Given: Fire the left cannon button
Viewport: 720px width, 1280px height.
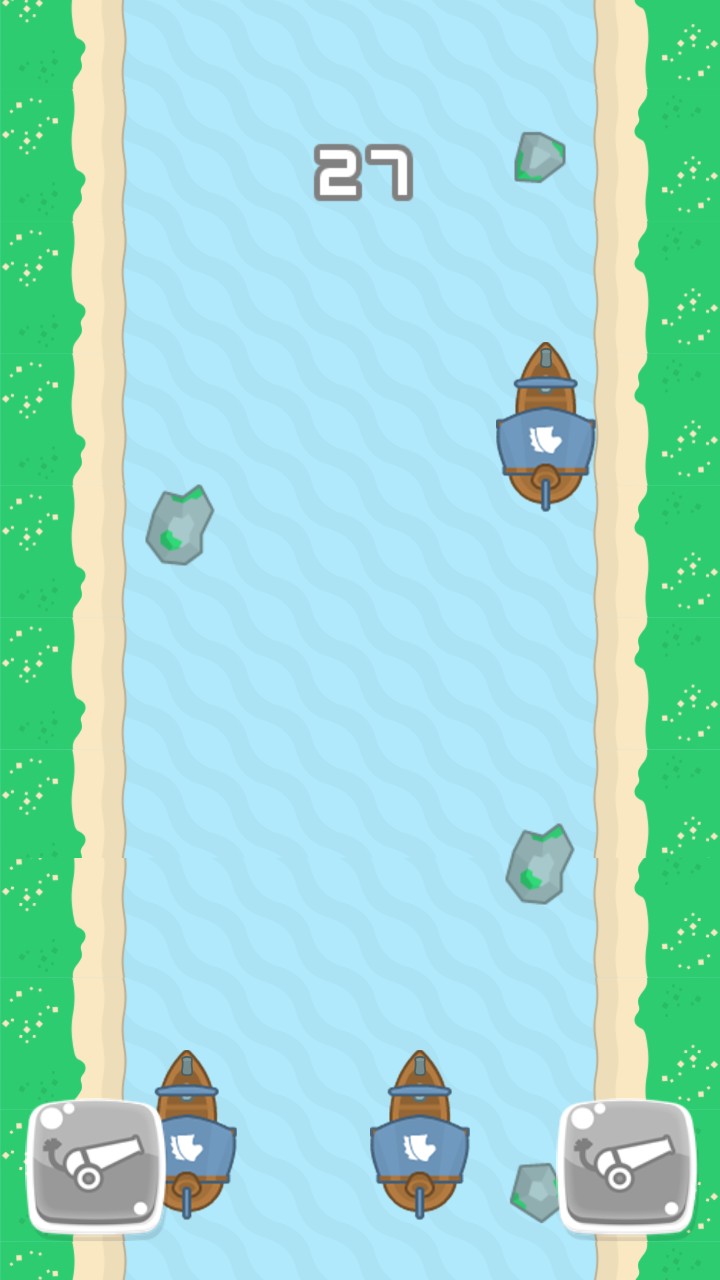Looking at the screenshot, I should [x=96, y=1166].
